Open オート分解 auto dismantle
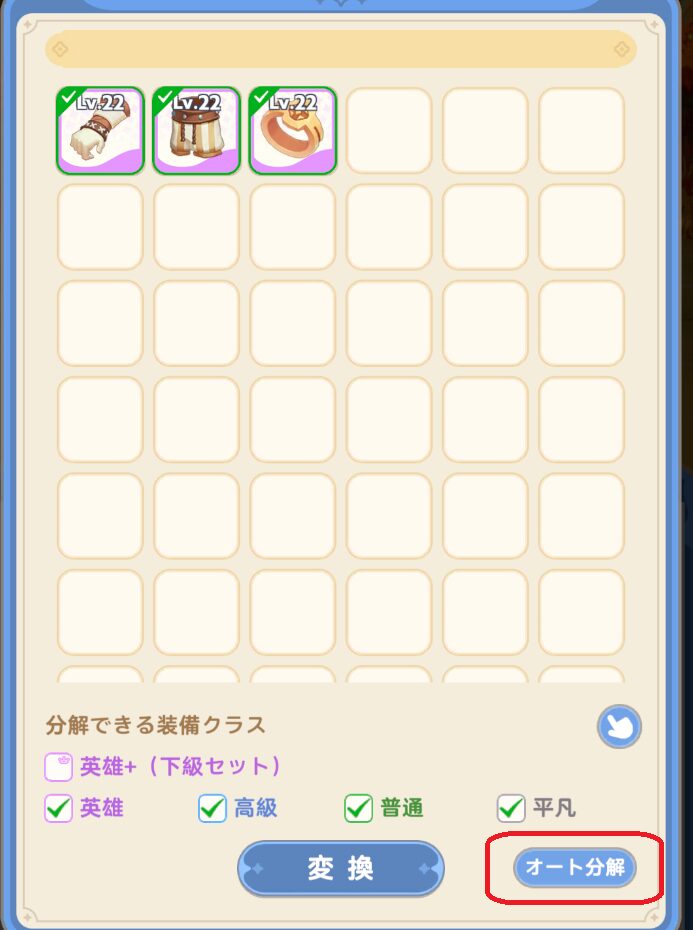The height and width of the screenshot is (930, 693). coord(575,868)
